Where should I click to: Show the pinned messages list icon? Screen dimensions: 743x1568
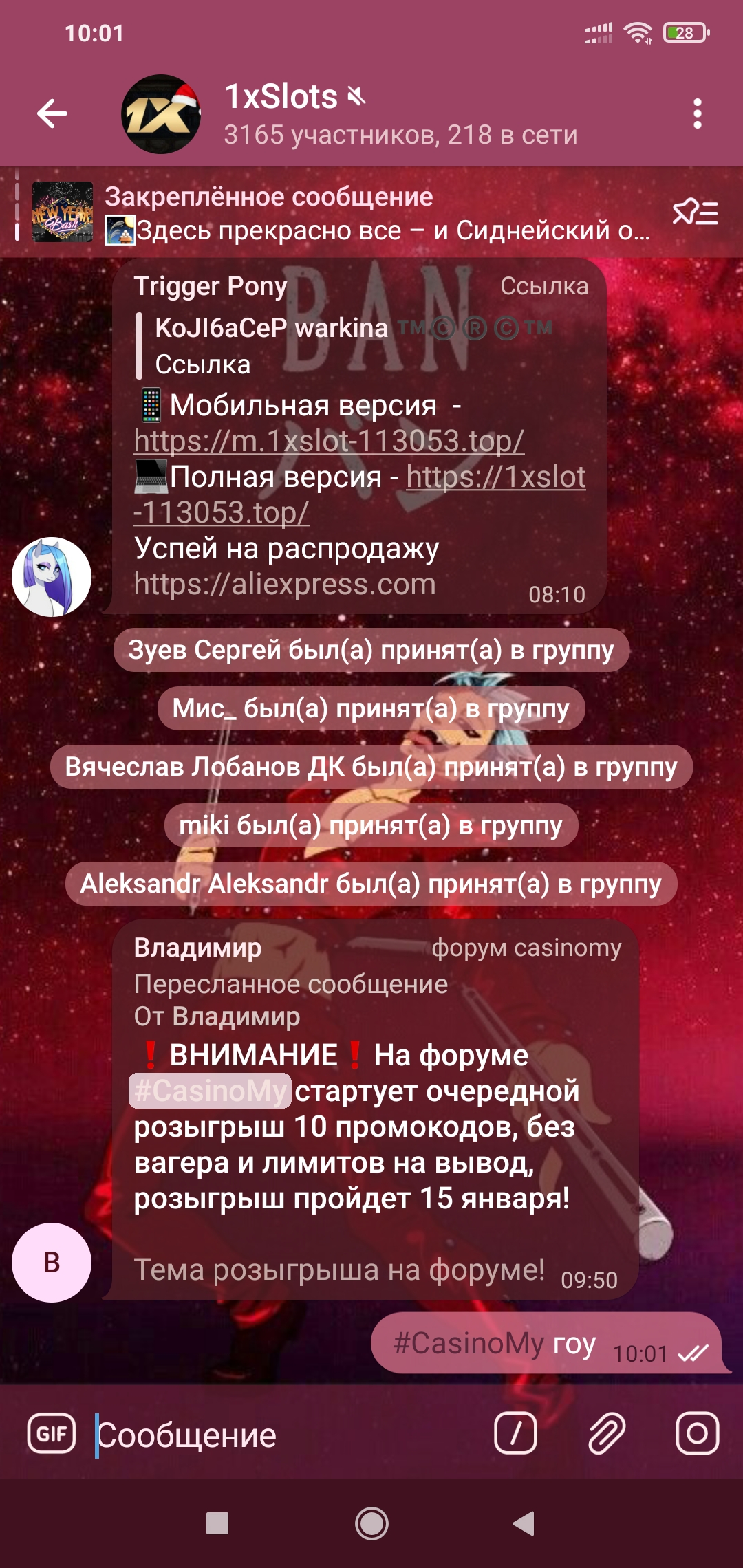coord(695,213)
